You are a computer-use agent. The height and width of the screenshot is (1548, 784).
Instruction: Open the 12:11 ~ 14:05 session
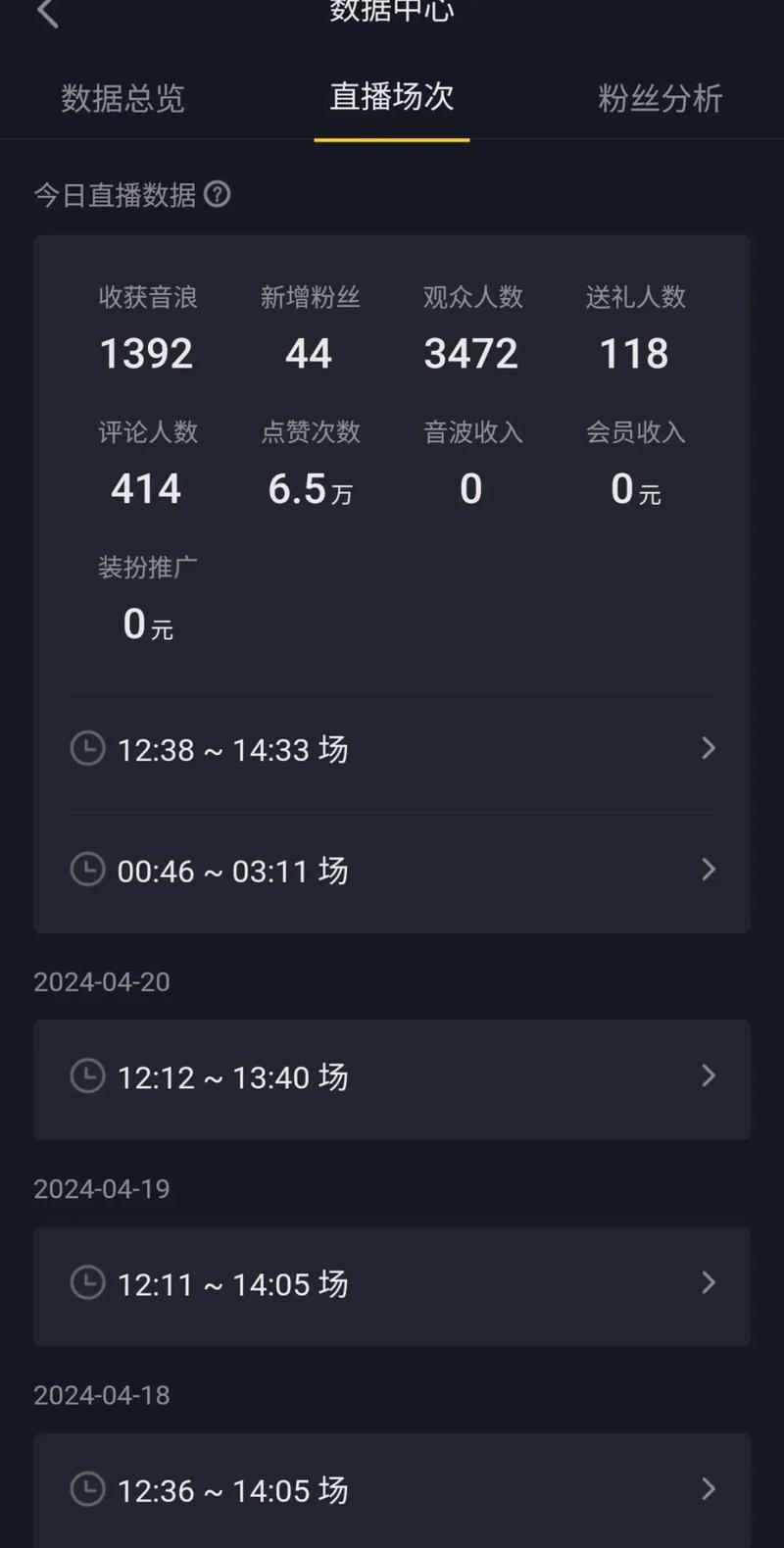pyautogui.click(x=392, y=1285)
